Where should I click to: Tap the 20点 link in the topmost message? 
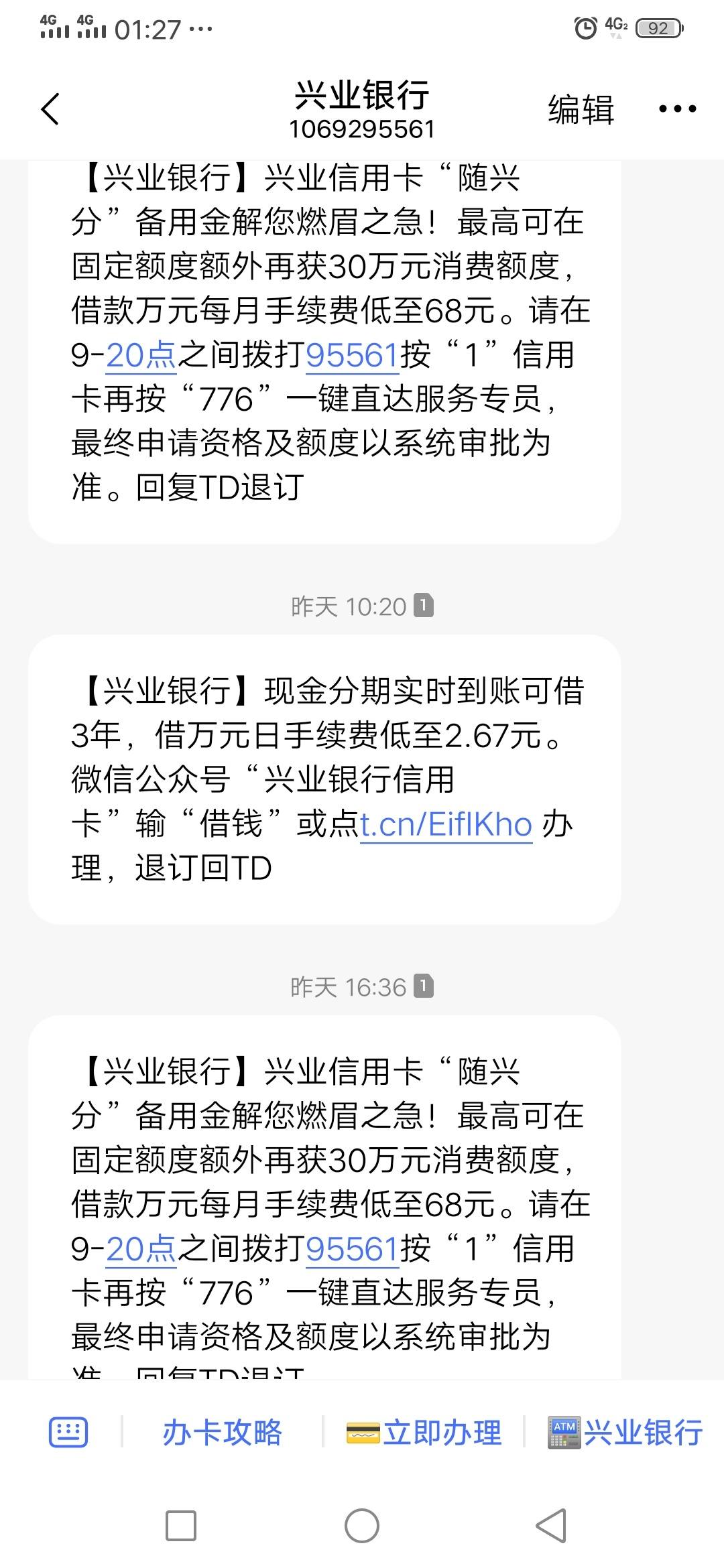[x=141, y=355]
